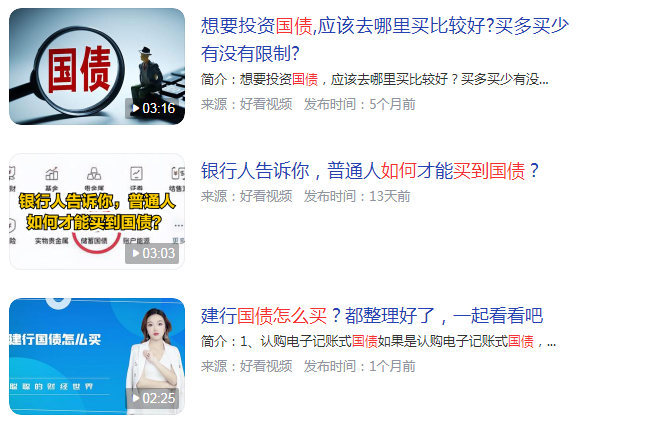Play the 03:03 video thumbnail 银行人告诉你
The height and width of the screenshot is (423, 658).
point(97,211)
